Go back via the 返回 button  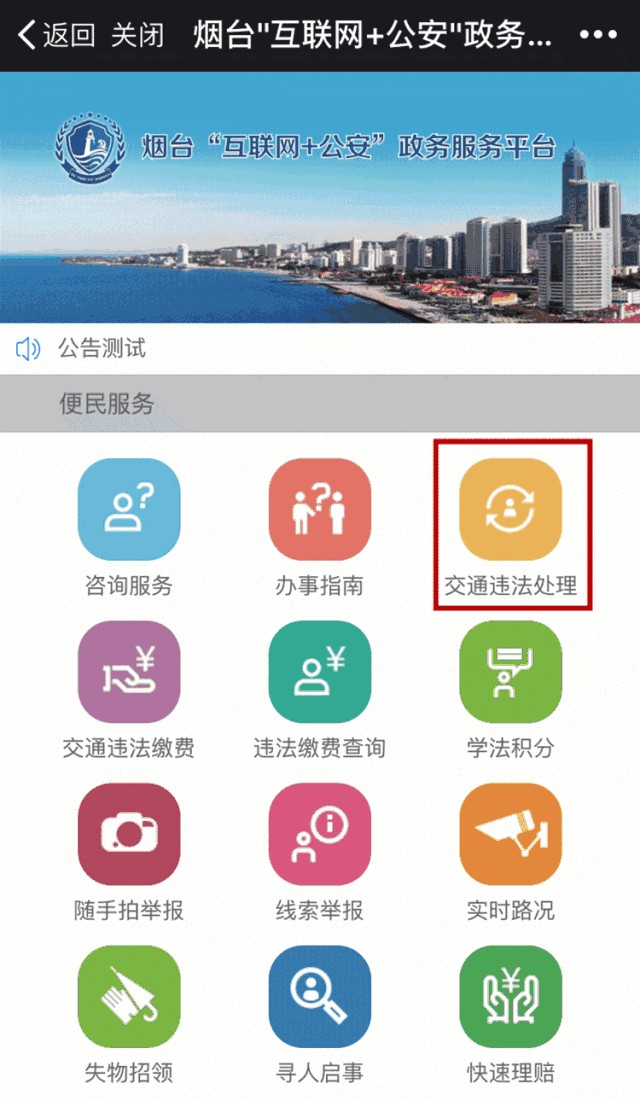click(x=55, y=36)
